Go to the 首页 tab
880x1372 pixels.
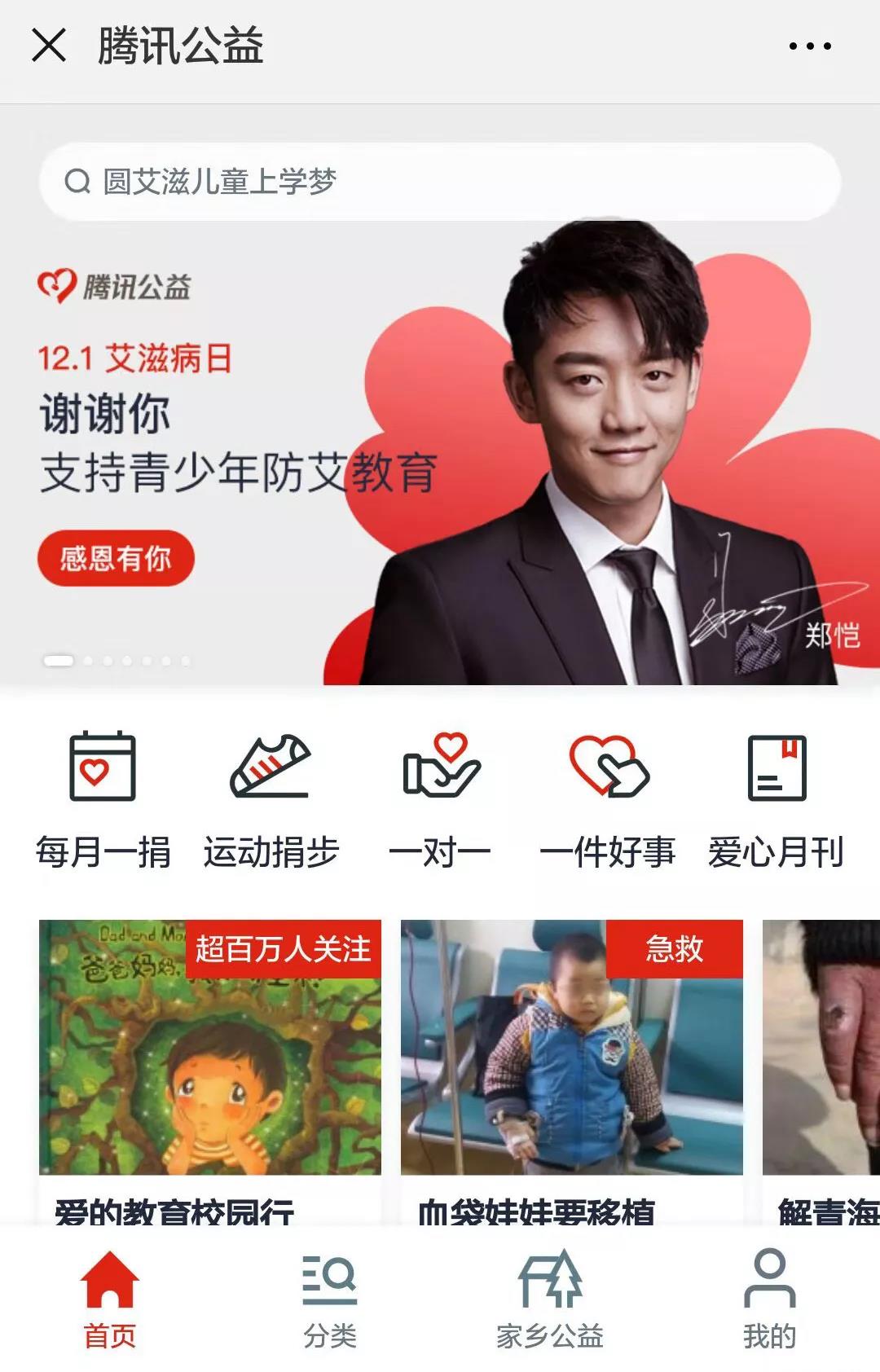click(110, 1299)
